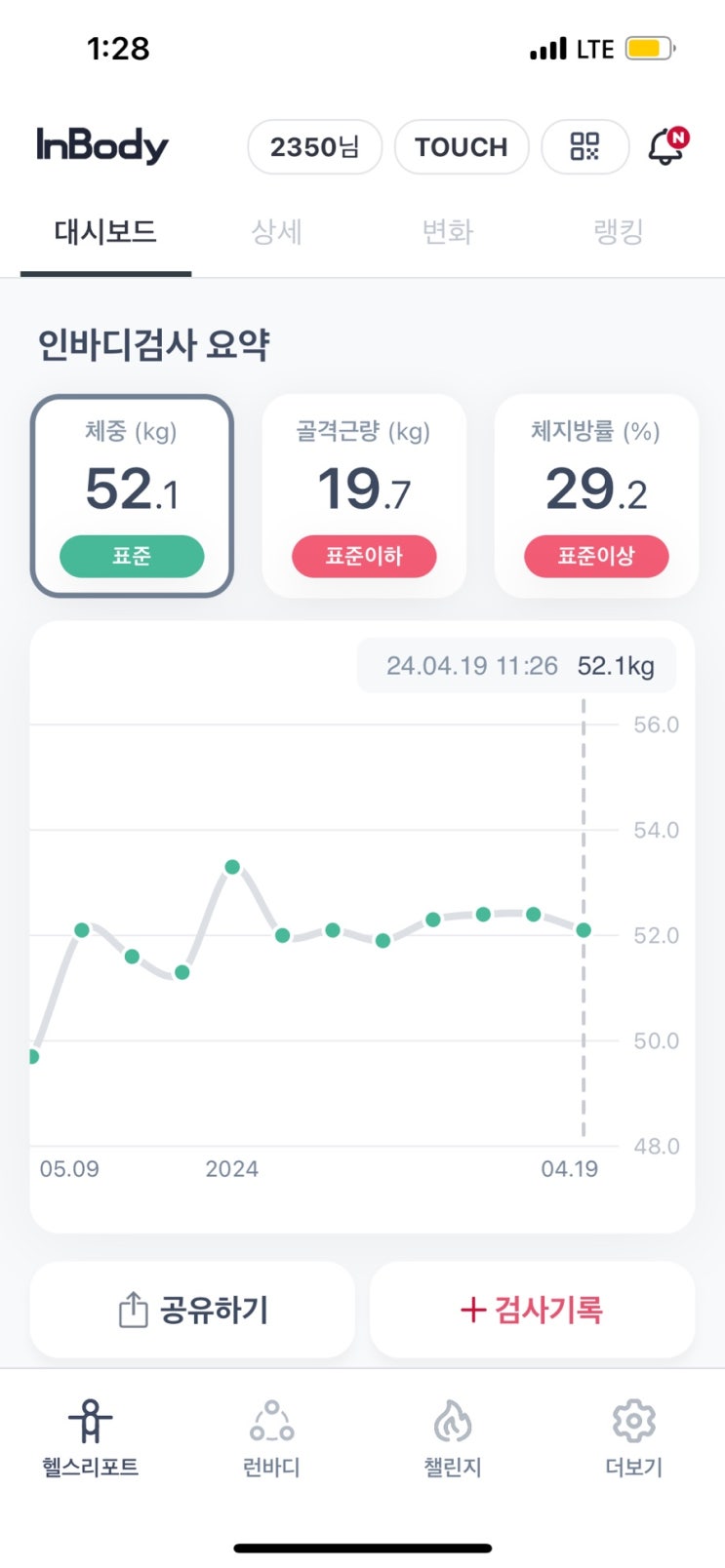This screenshot has width=725, height=1568.
Task: Switch to the 랭킹 tab
Action: tap(619, 232)
